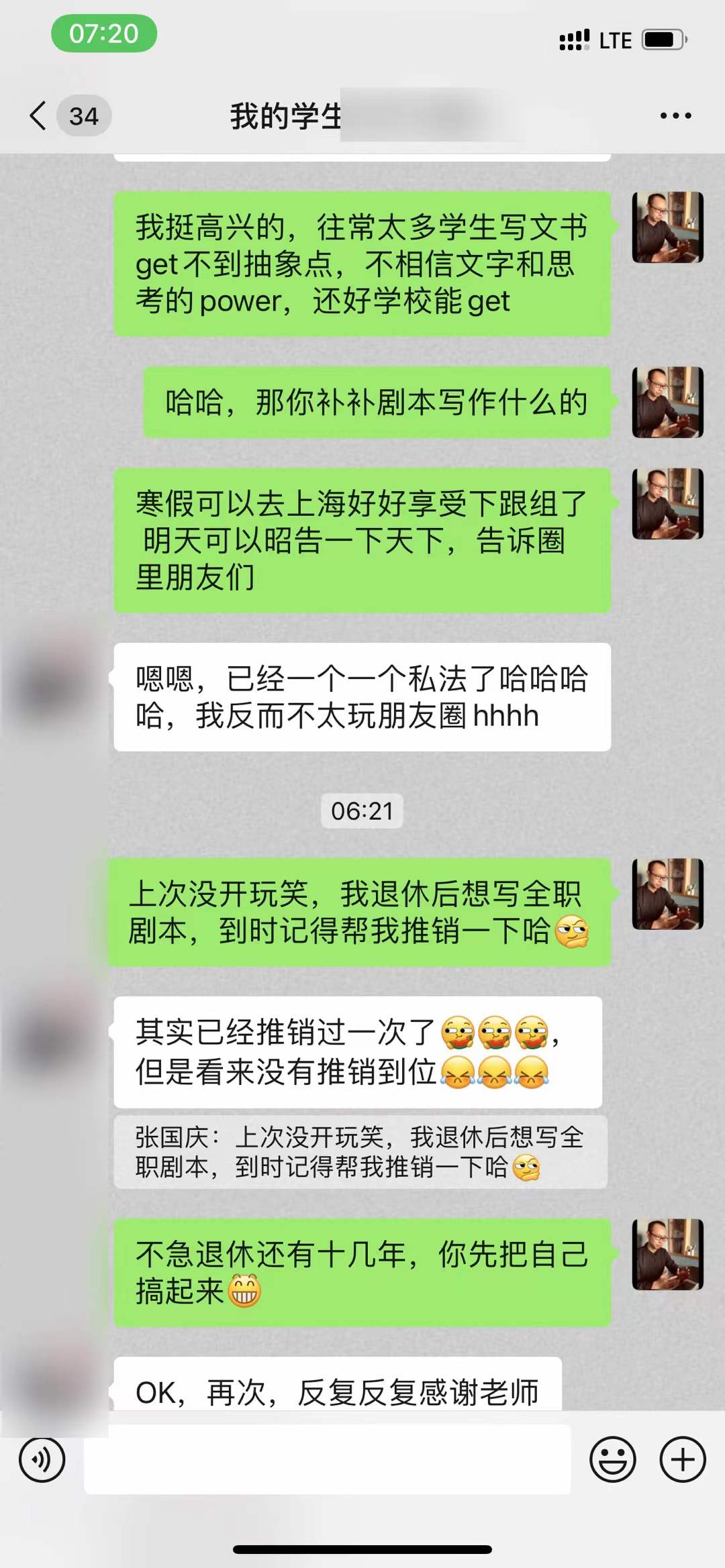
Task: Open sender avatar beside 我挺高兴的 message
Action: [667, 227]
